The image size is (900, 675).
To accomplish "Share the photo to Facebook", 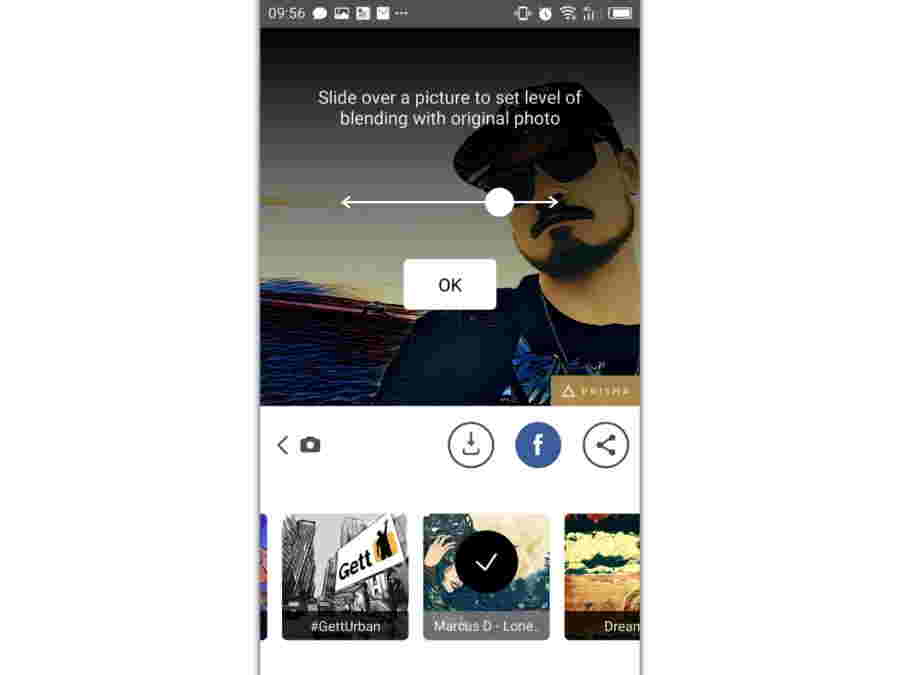I will coord(538,445).
